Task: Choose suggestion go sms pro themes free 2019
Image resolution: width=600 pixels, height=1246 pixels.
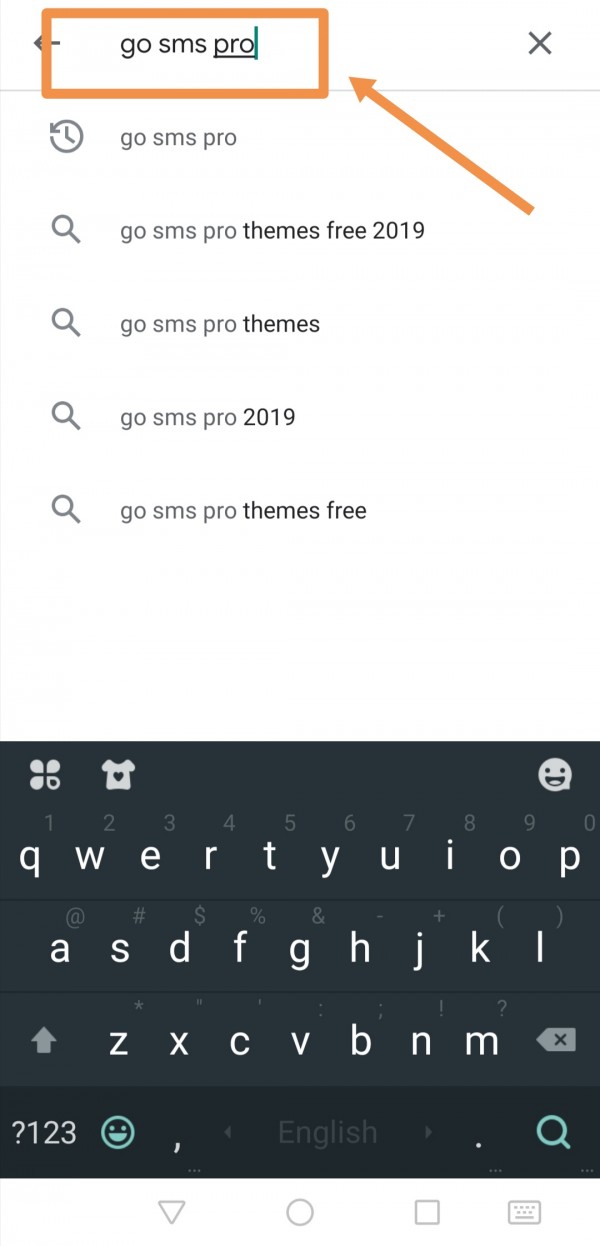Action: coord(272,231)
